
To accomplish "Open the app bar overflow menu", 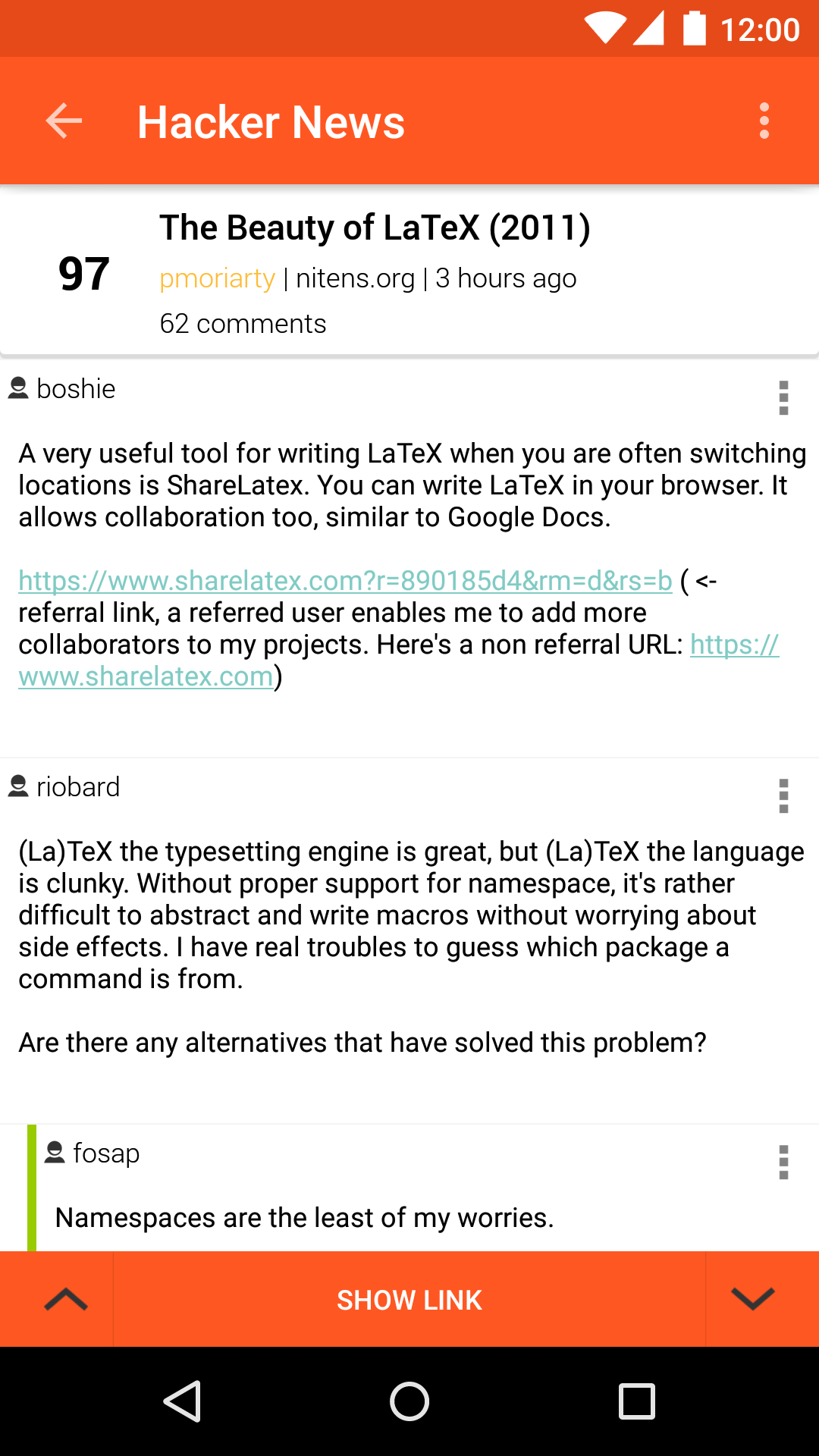I will click(764, 121).
